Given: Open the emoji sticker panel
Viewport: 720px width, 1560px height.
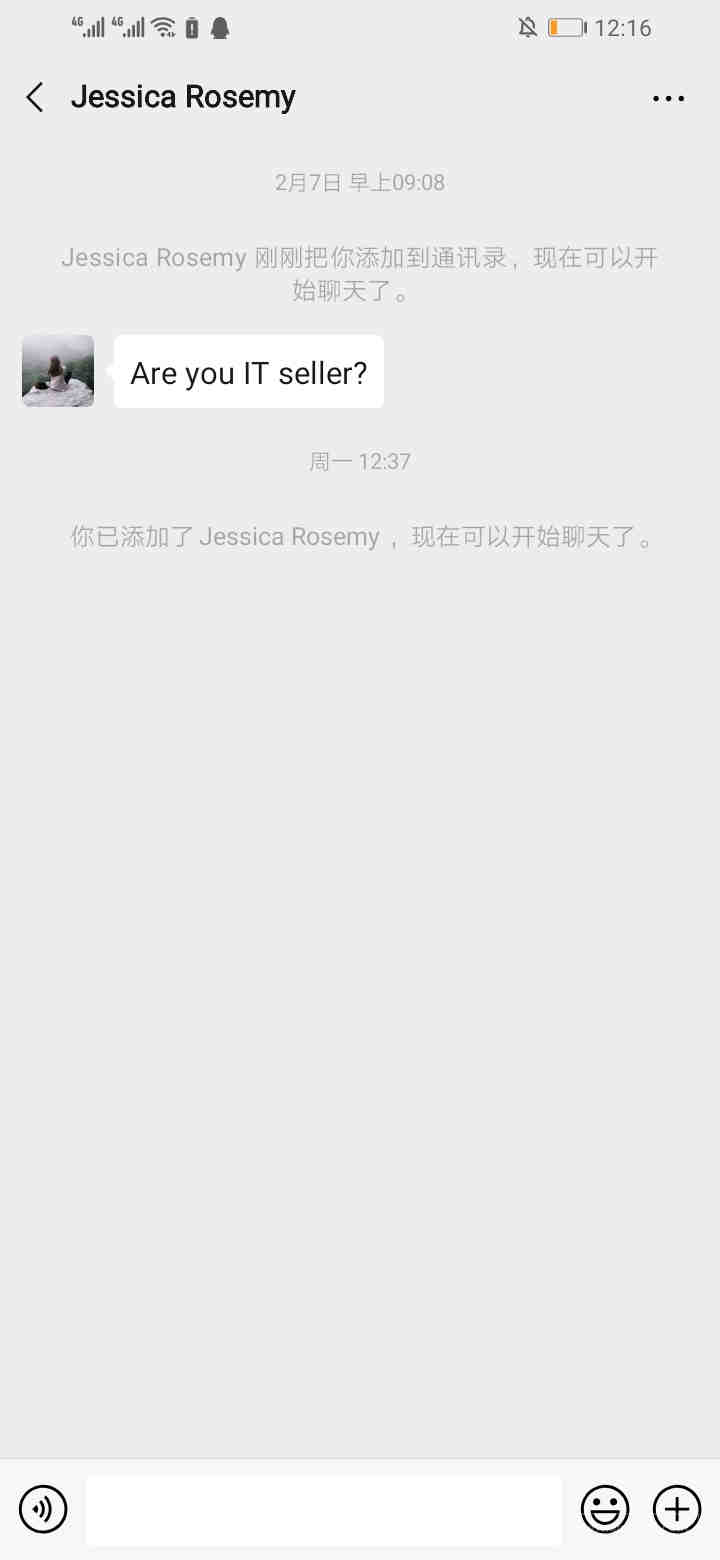Looking at the screenshot, I should point(605,1508).
